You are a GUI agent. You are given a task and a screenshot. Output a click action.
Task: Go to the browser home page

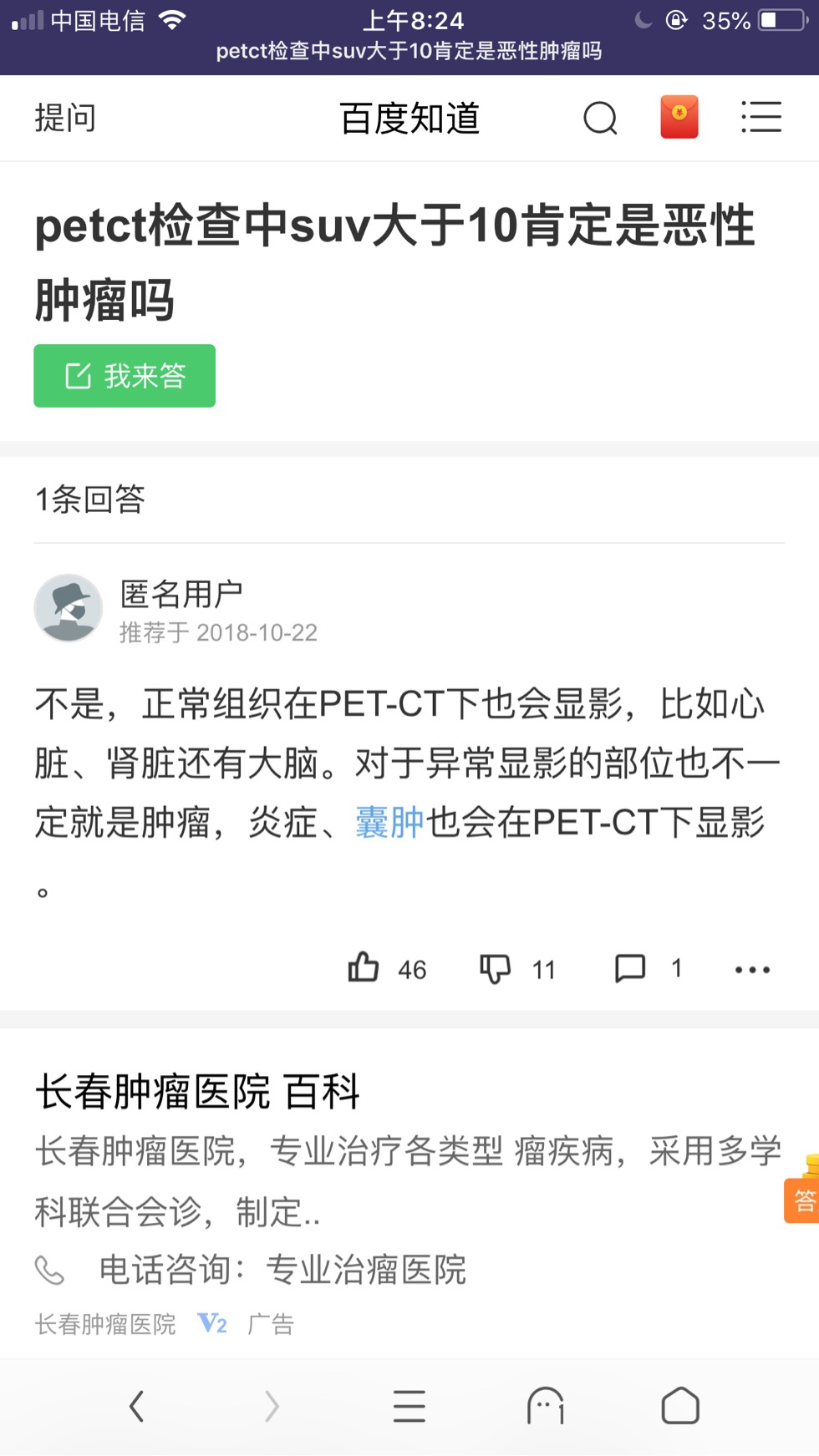(x=680, y=1406)
